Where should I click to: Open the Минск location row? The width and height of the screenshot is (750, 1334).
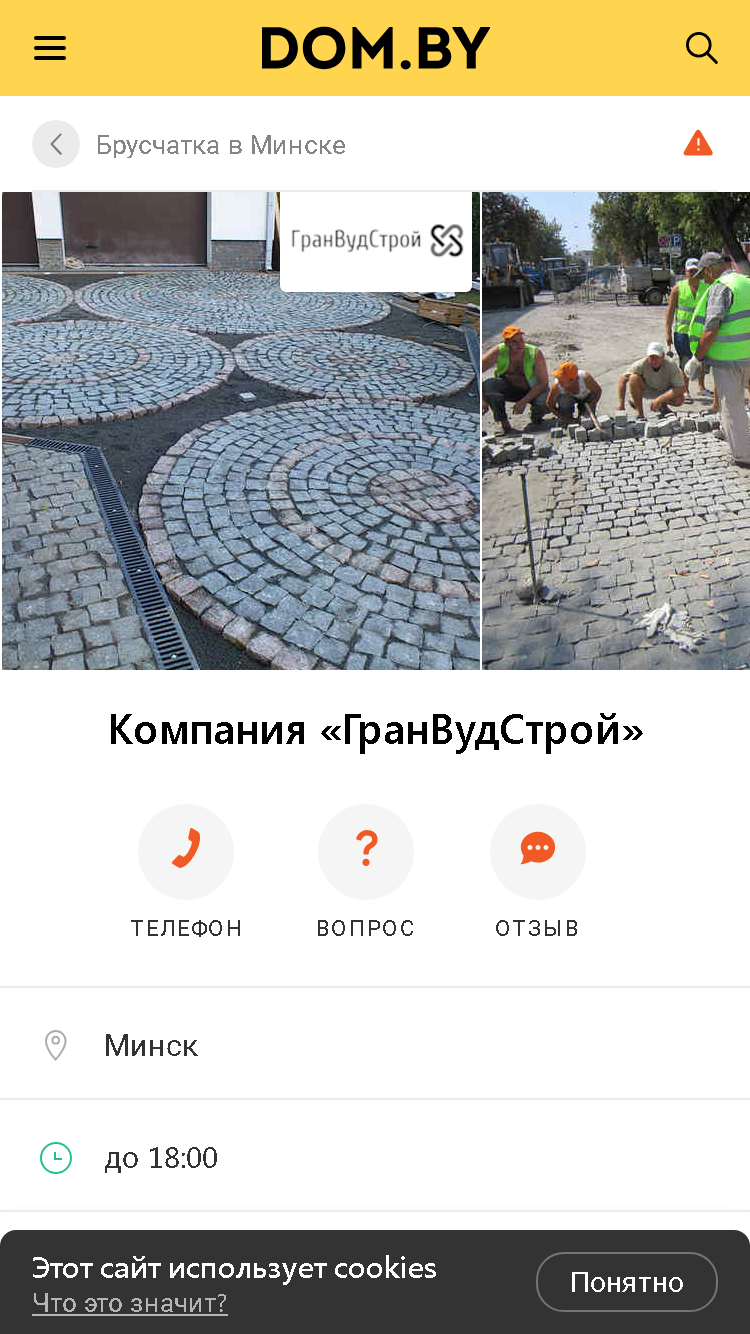[375, 1045]
